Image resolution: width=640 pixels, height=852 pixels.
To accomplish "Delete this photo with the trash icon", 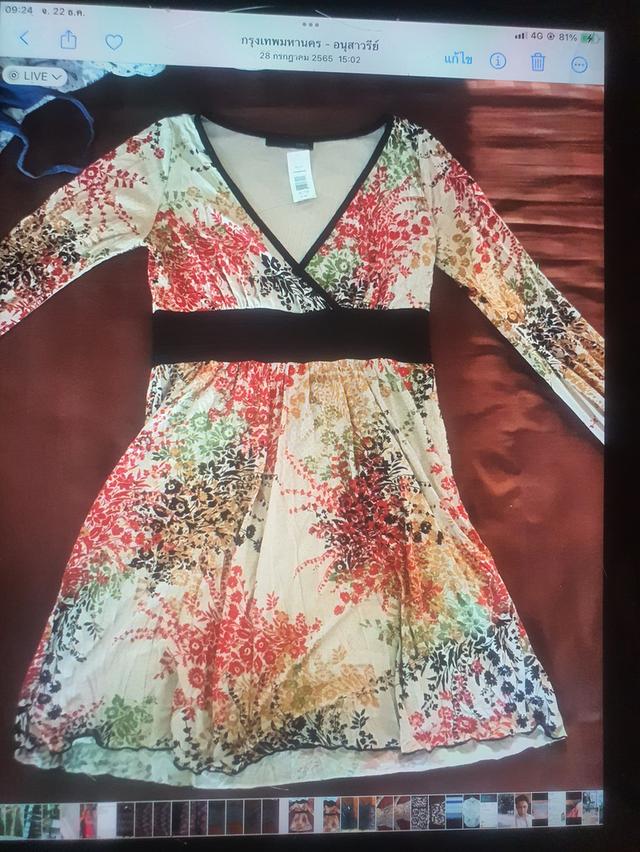I will pyautogui.click(x=538, y=62).
